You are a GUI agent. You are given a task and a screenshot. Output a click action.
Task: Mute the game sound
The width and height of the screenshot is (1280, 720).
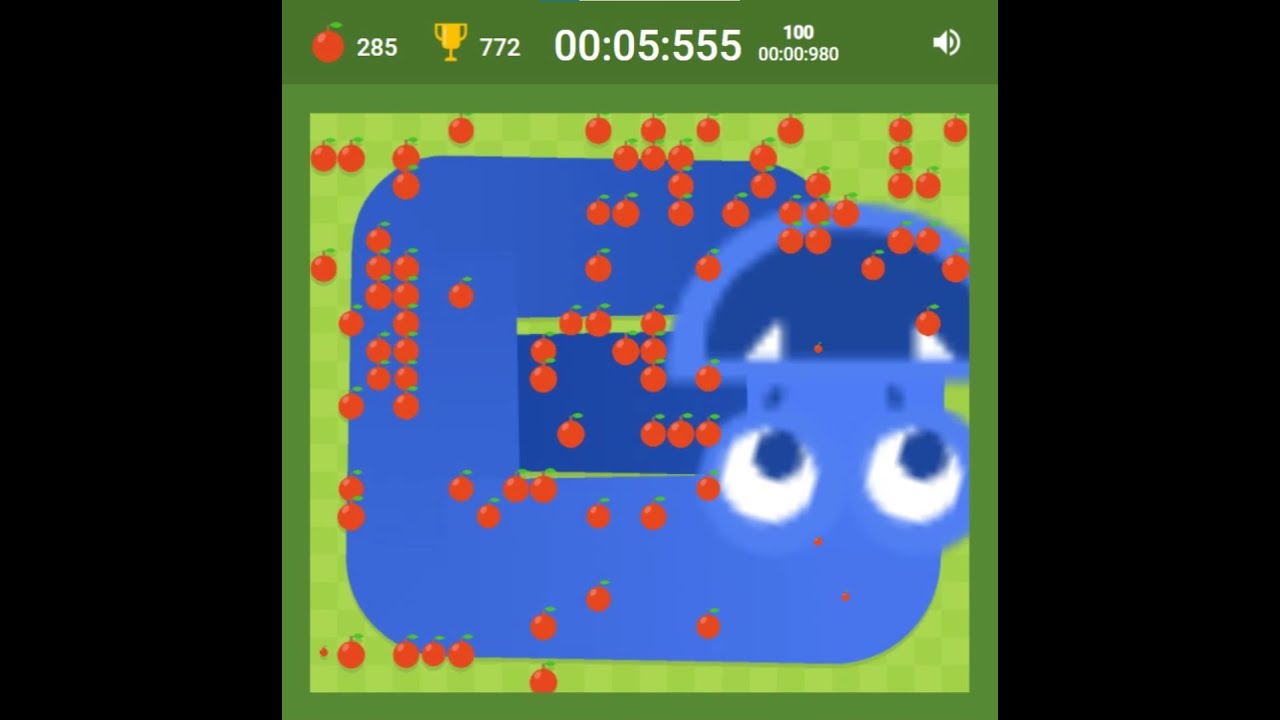tap(946, 43)
